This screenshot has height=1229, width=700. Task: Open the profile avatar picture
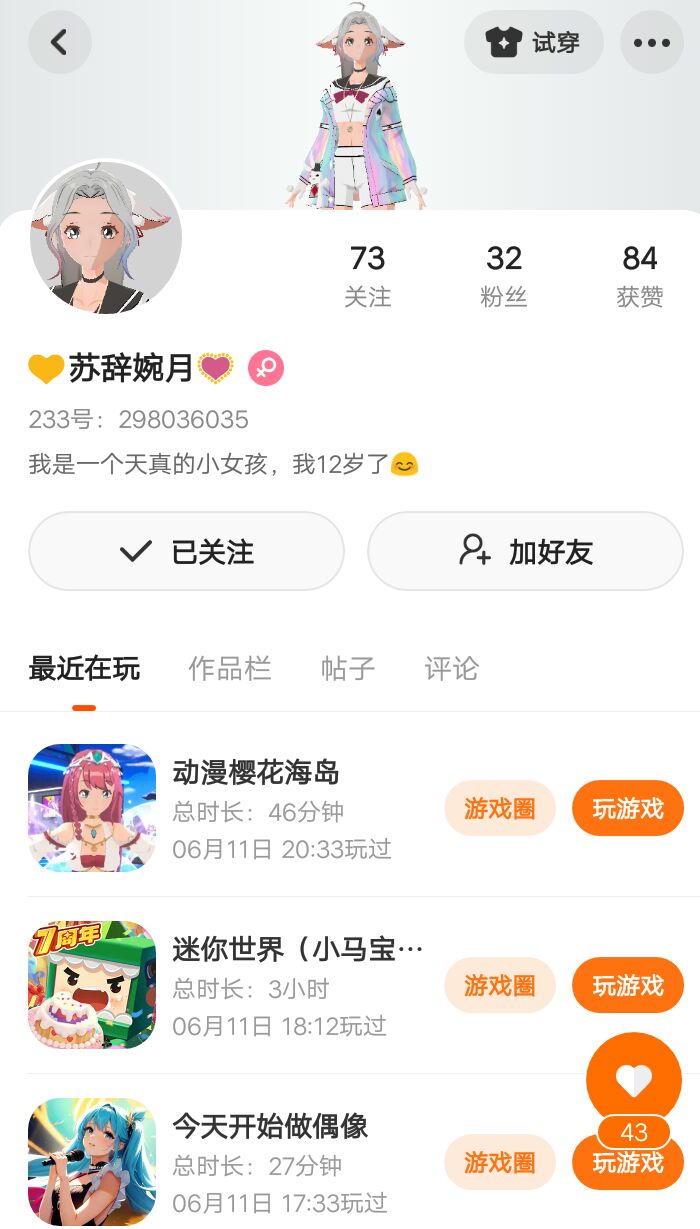click(106, 239)
